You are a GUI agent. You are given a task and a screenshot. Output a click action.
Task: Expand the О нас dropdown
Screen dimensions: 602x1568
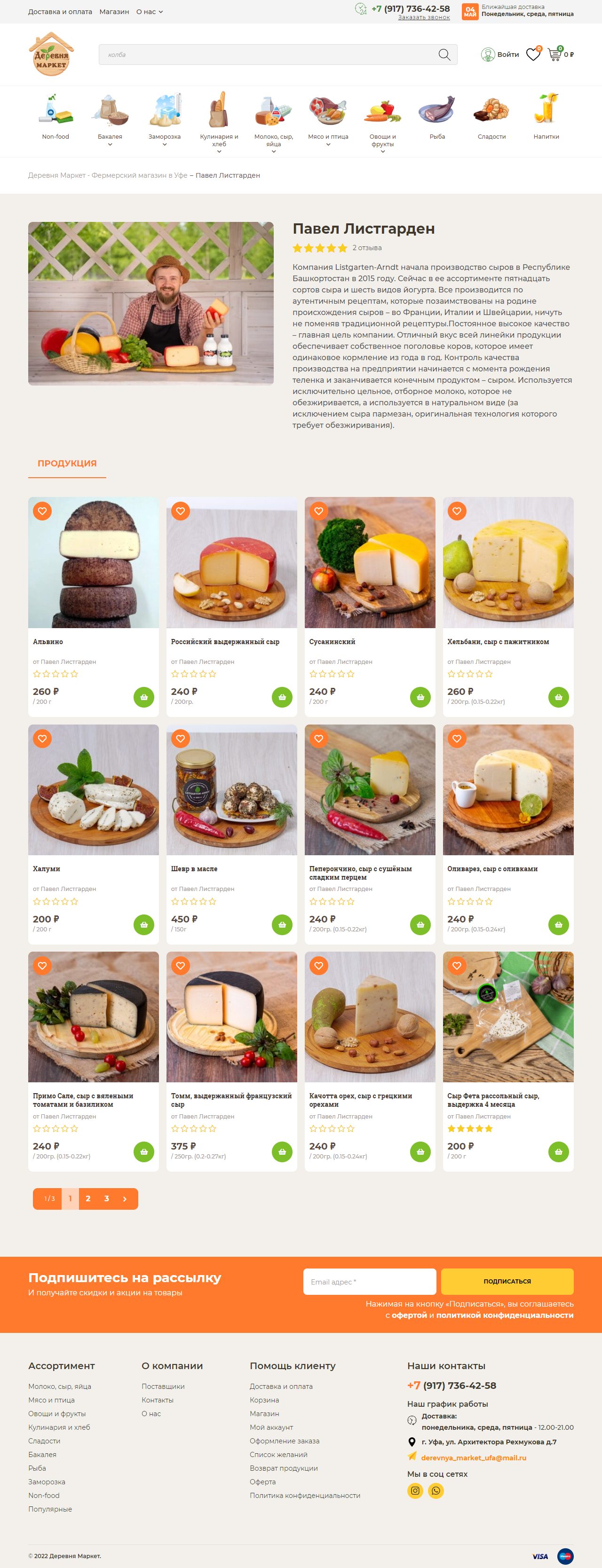point(149,12)
